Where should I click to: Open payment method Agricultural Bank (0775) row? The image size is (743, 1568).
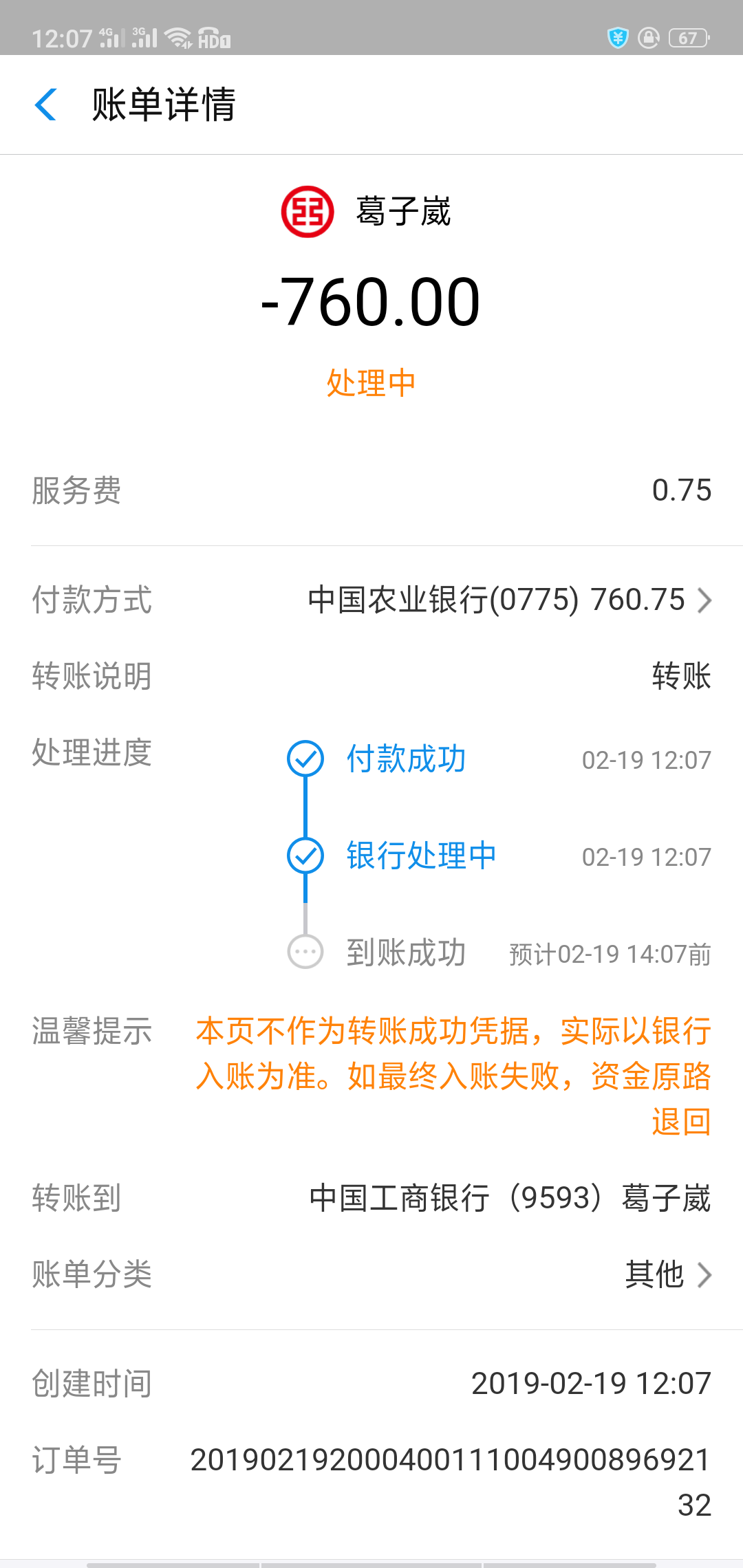point(371,600)
